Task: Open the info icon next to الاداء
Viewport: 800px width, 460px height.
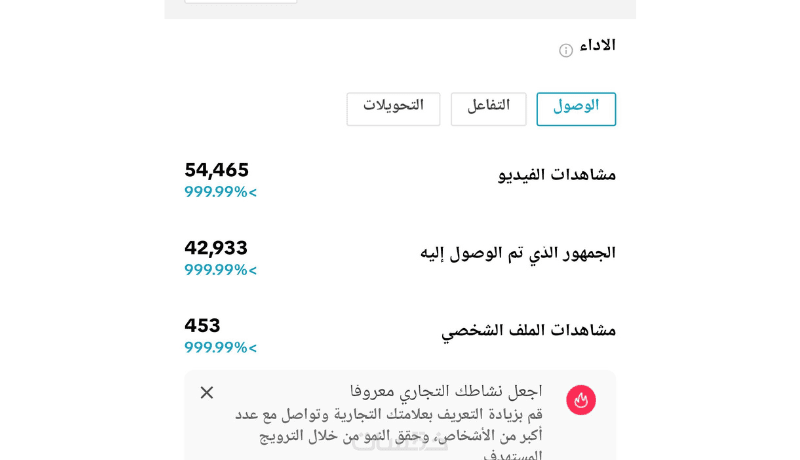Action: coord(566,50)
